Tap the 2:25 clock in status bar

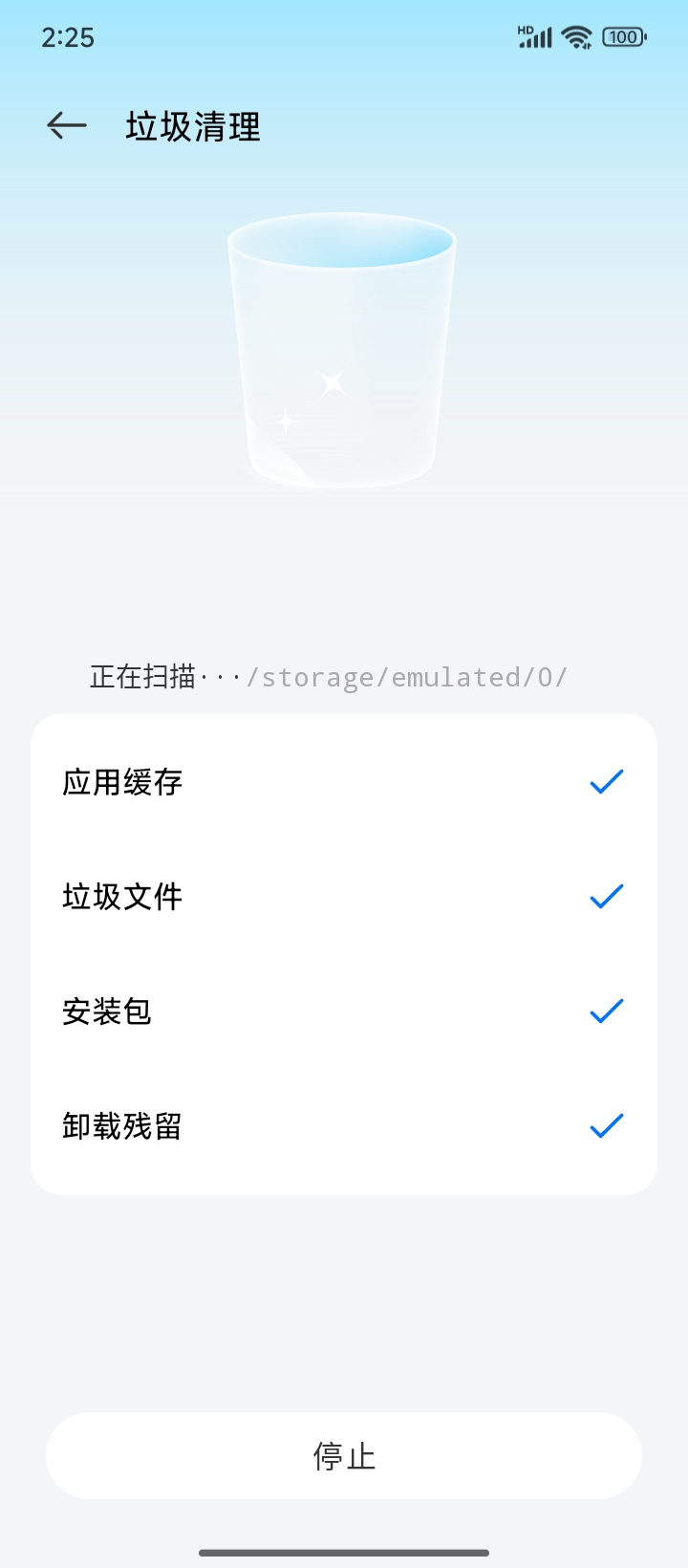[69, 37]
